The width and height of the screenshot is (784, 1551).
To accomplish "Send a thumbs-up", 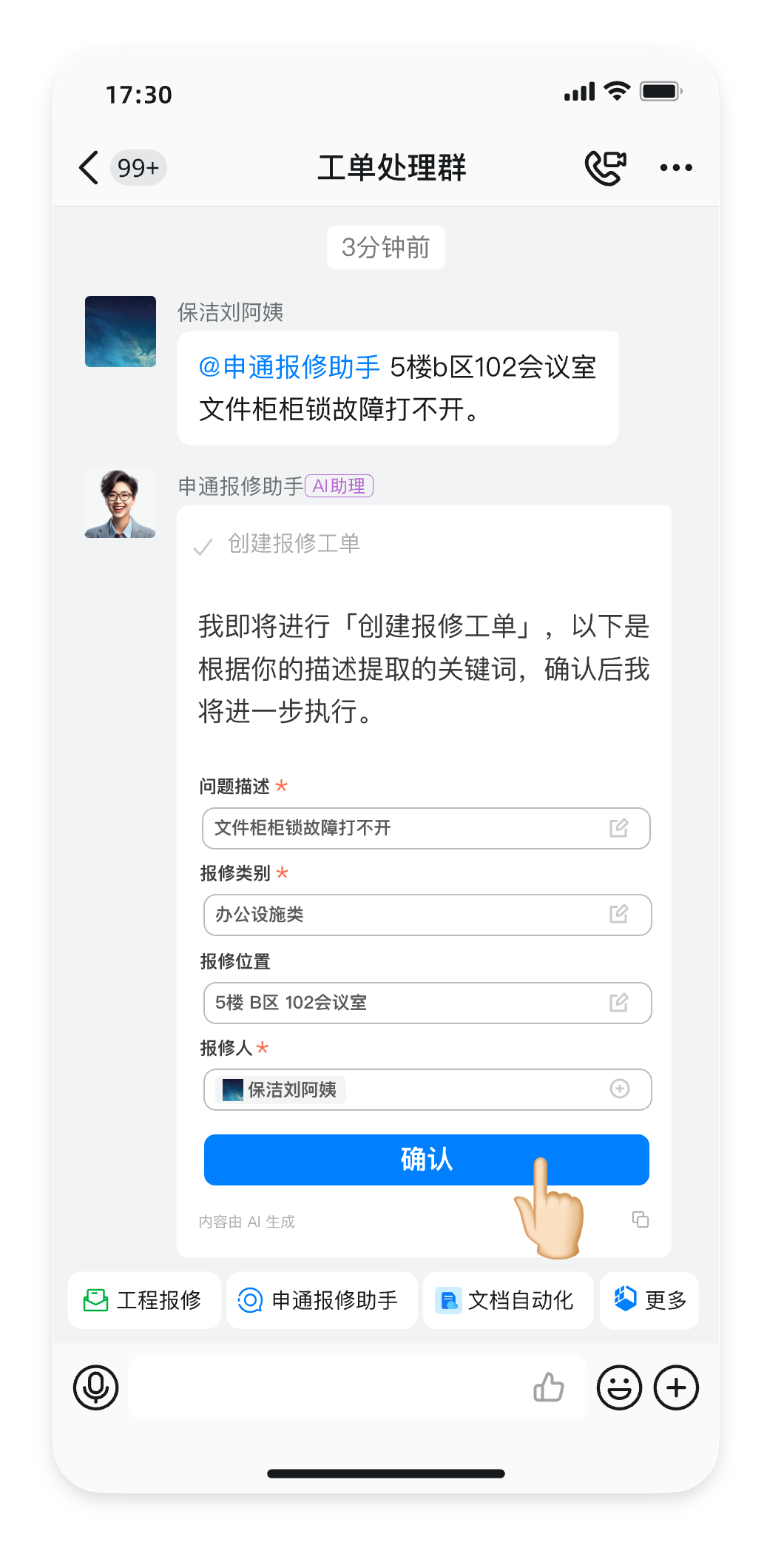I will point(549,1387).
